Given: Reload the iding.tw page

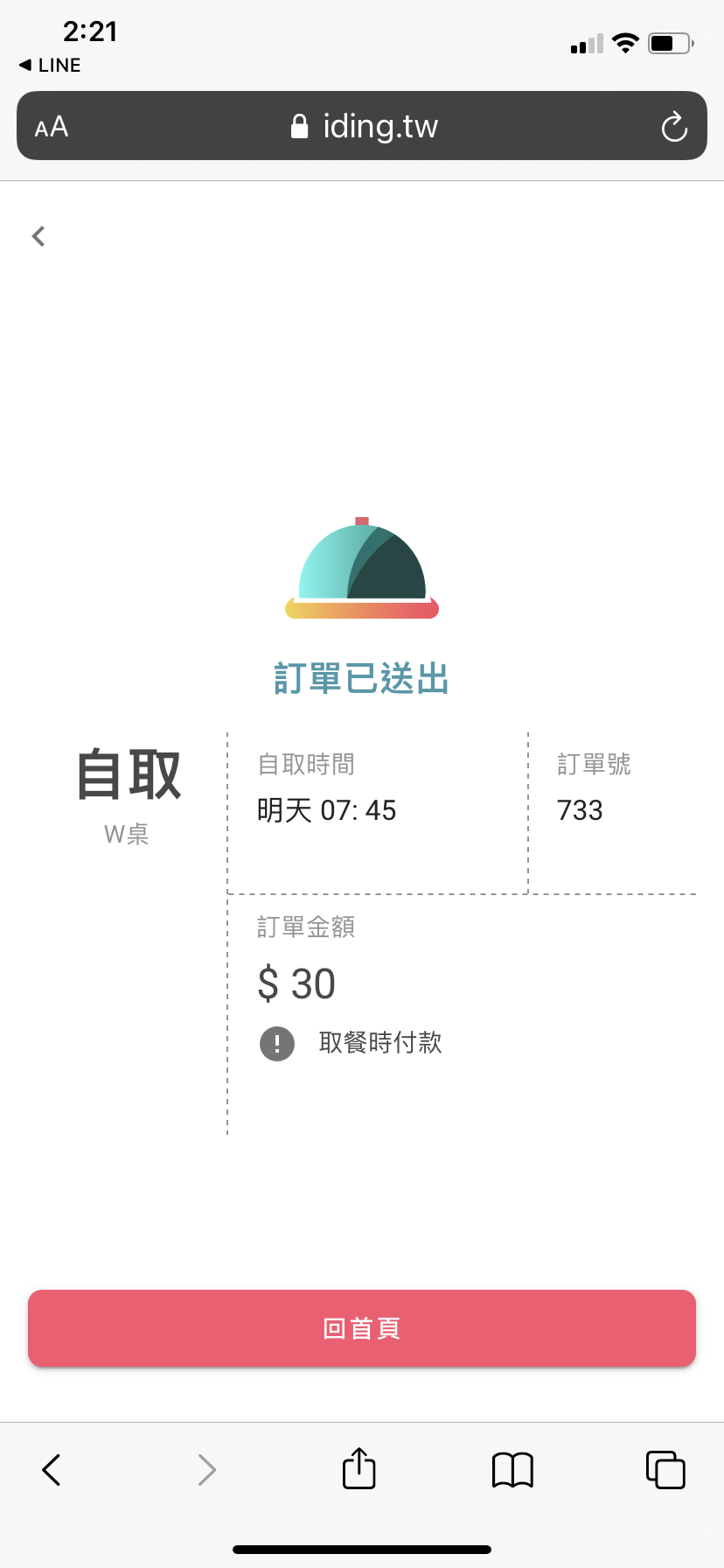Looking at the screenshot, I should pyautogui.click(x=673, y=127).
